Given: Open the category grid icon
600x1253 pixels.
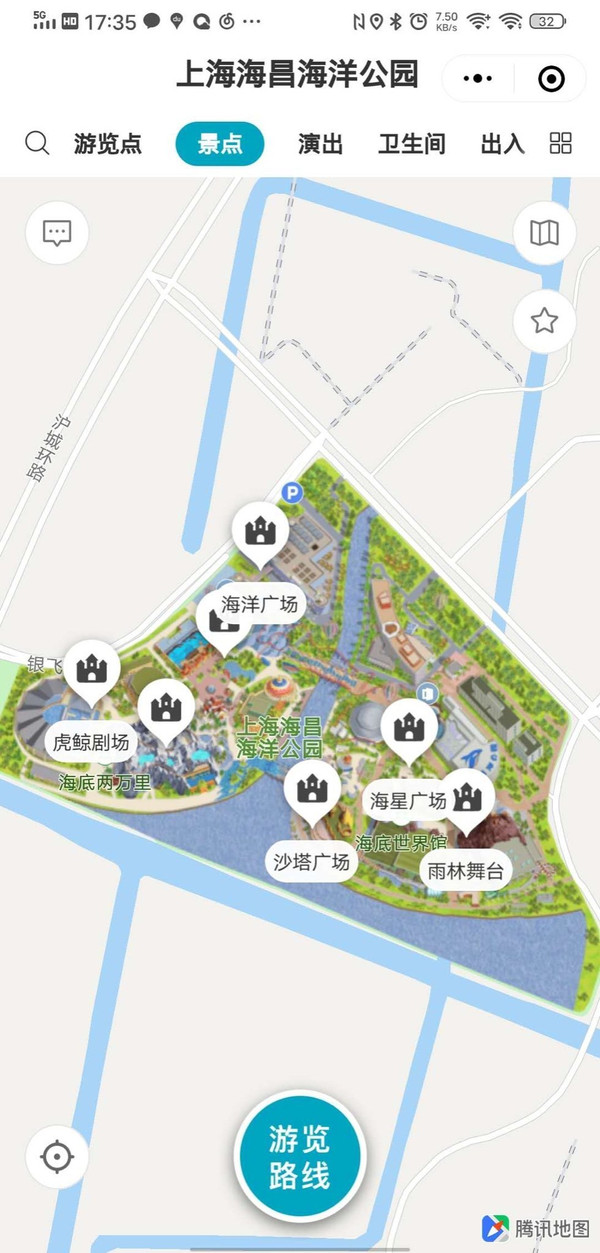Looking at the screenshot, I should [x=561, y=143].
